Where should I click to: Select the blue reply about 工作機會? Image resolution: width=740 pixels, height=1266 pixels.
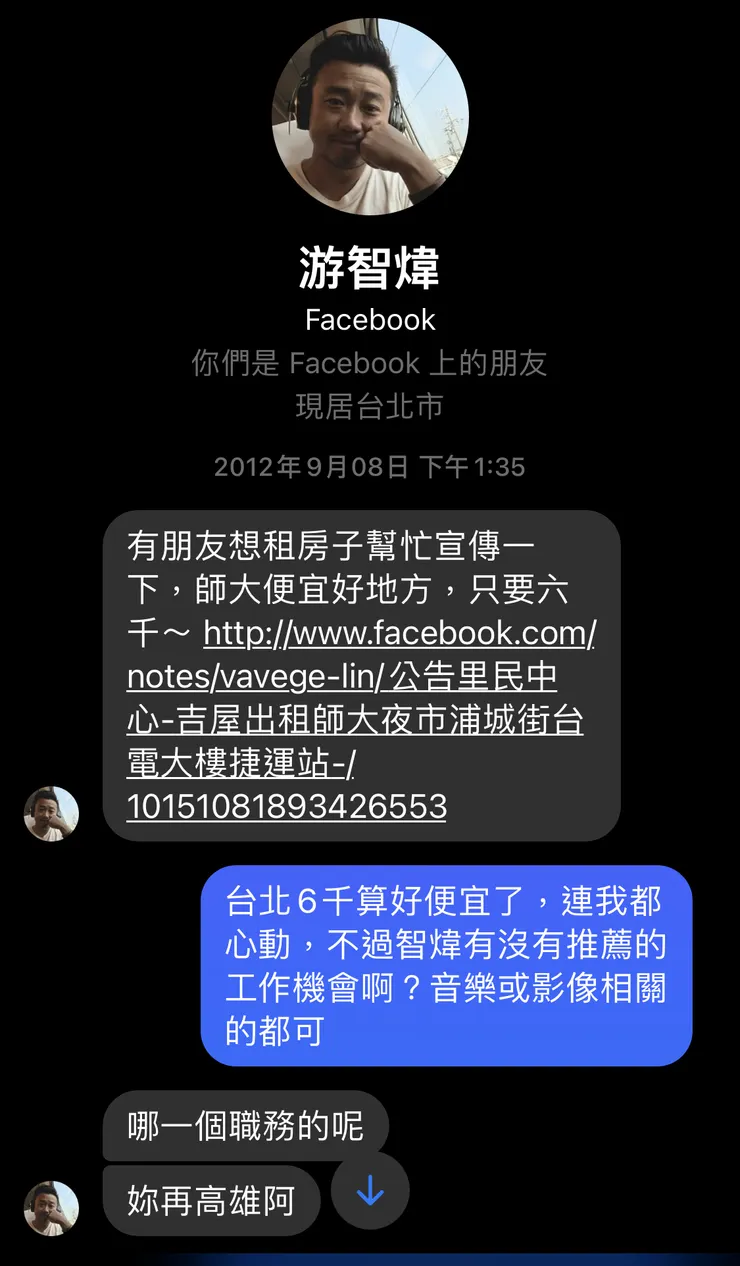[x=447, y=964]
